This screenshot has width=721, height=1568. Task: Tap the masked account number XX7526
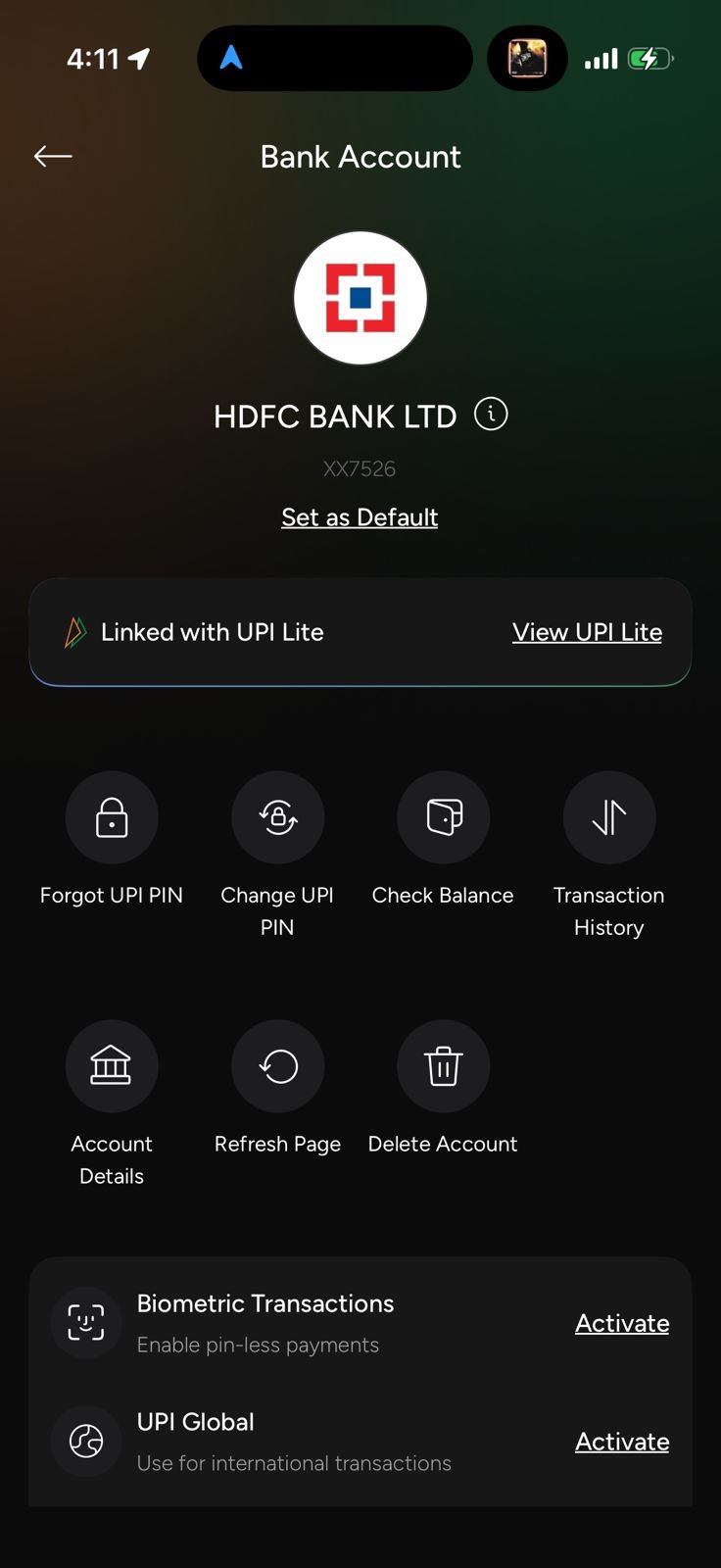pyautogui.click(x=360, y=468)
